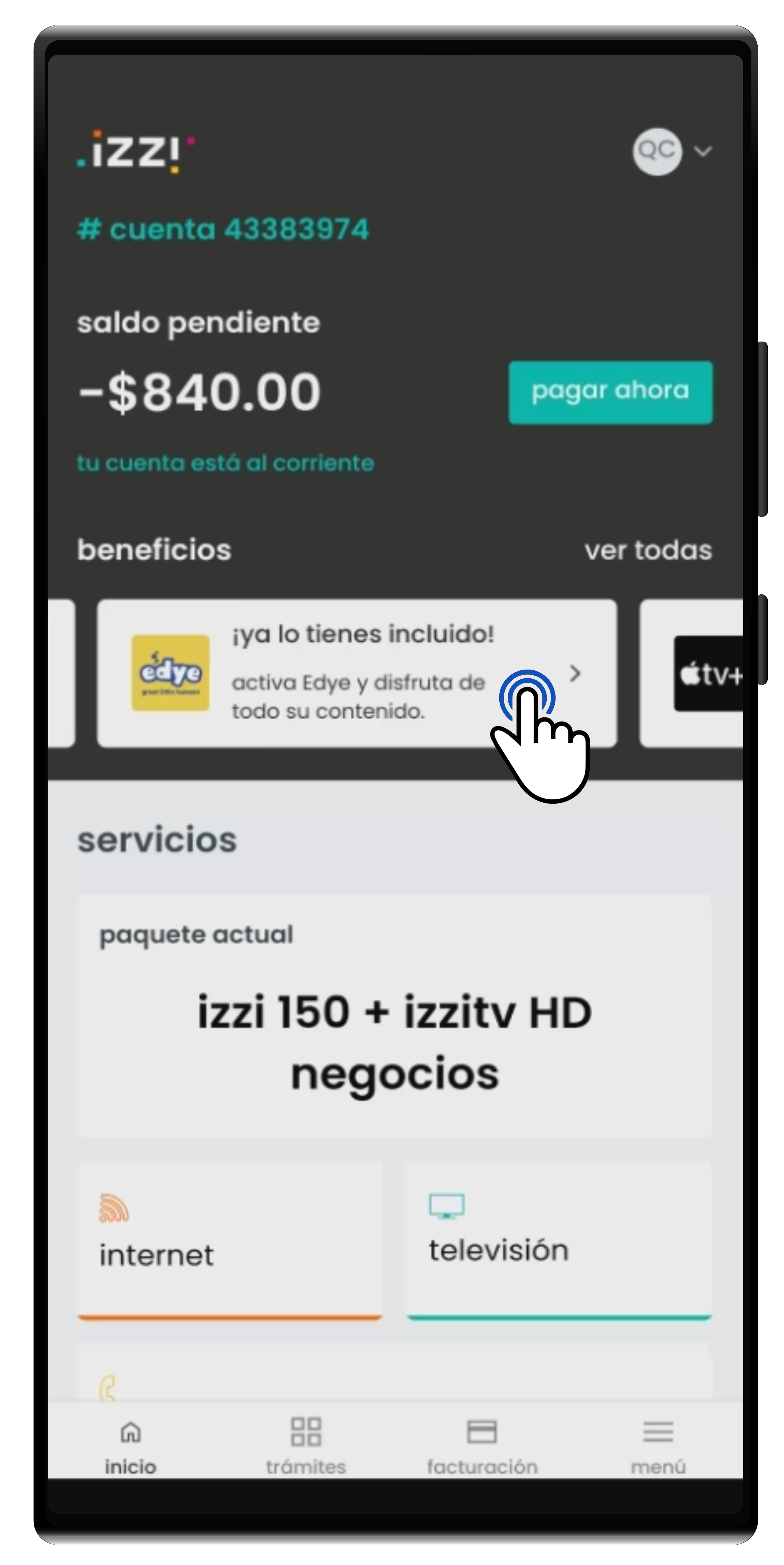Open the Edye benefit card

coord(357,672)
